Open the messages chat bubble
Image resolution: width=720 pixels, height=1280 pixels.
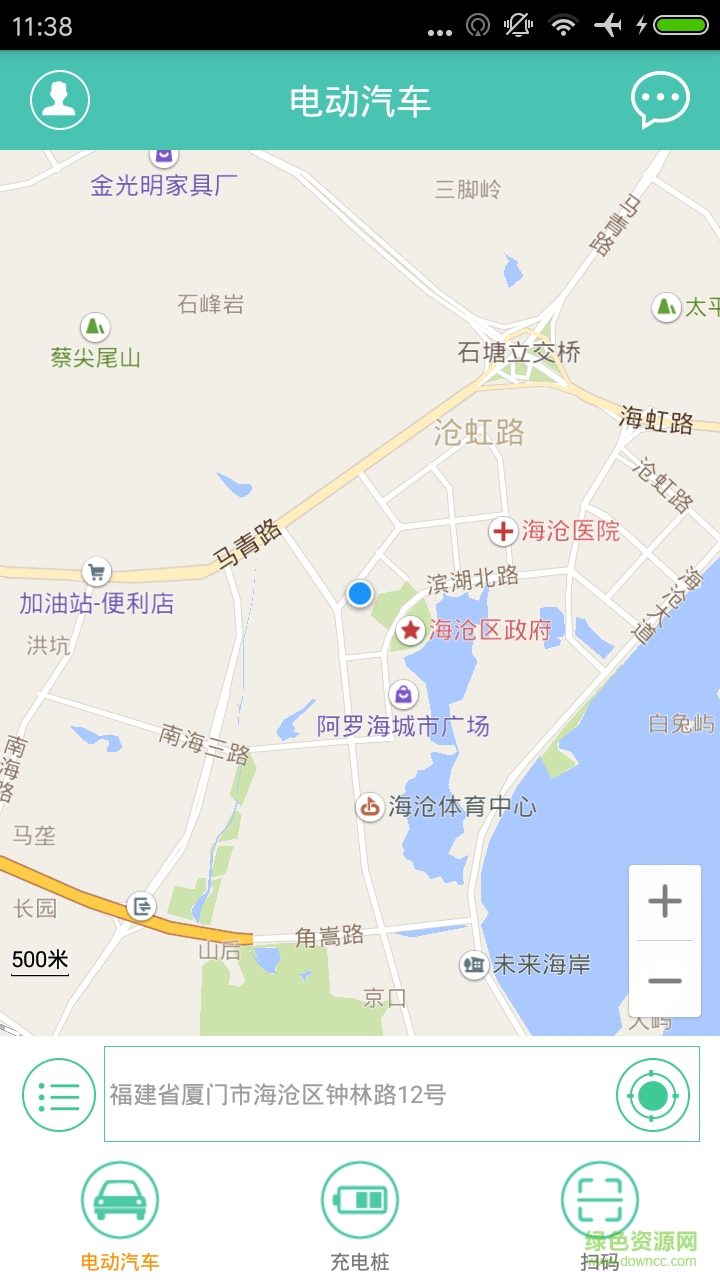pyautogui.click(x=660, y=100)
